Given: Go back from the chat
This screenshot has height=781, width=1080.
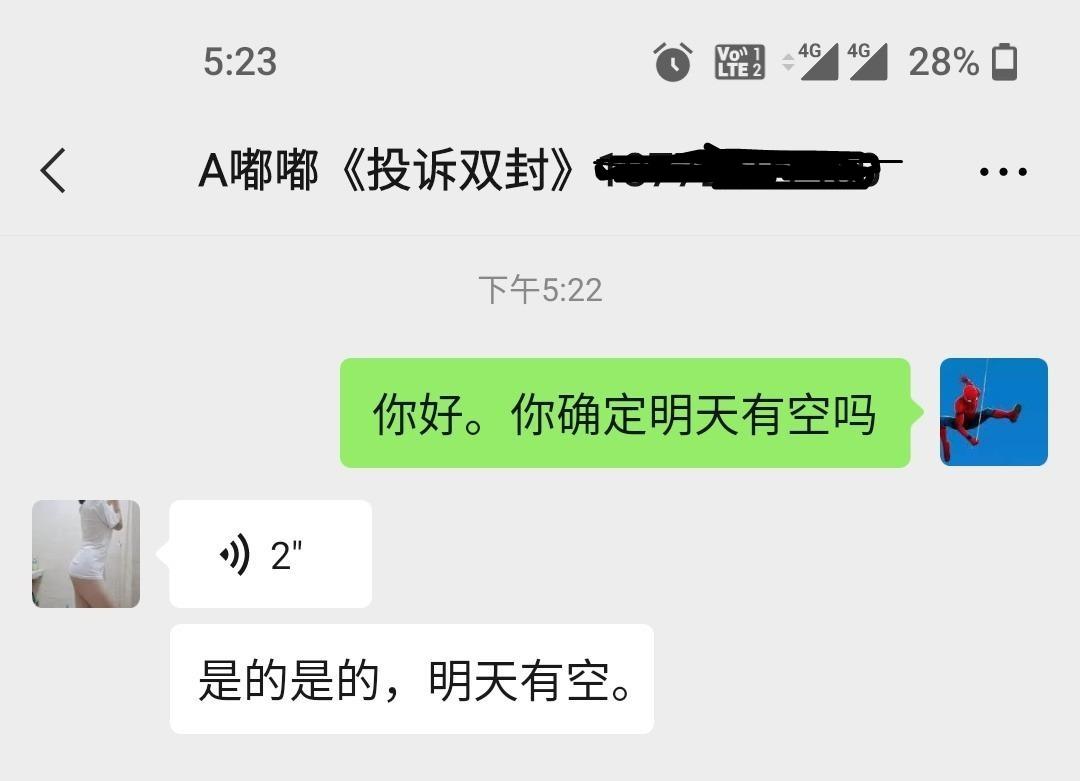Looking at the screenshot, I should [54, 171].
